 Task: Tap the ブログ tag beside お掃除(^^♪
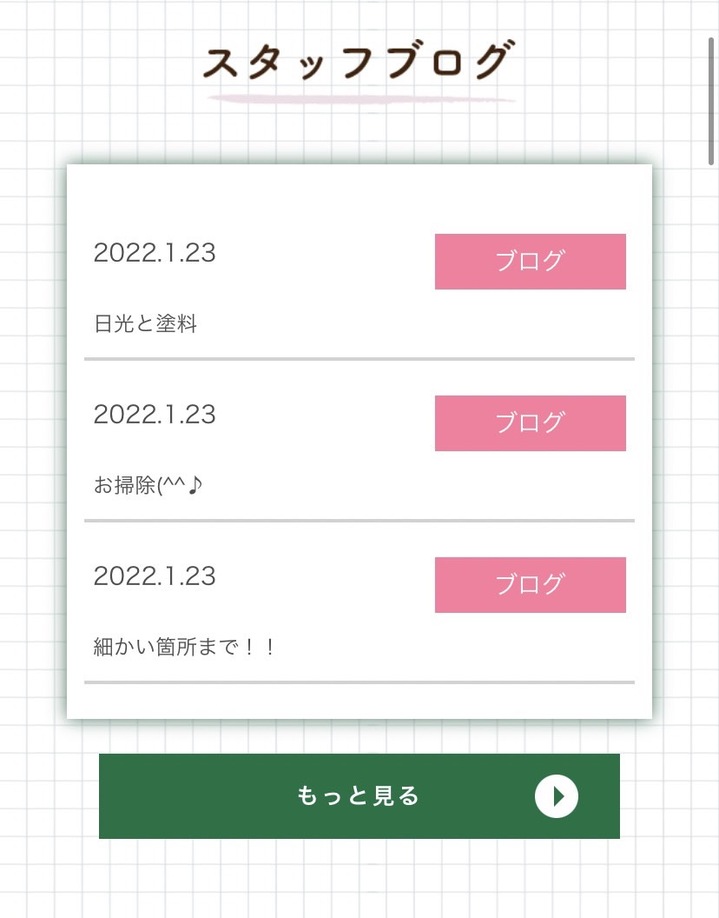point(530,423)
